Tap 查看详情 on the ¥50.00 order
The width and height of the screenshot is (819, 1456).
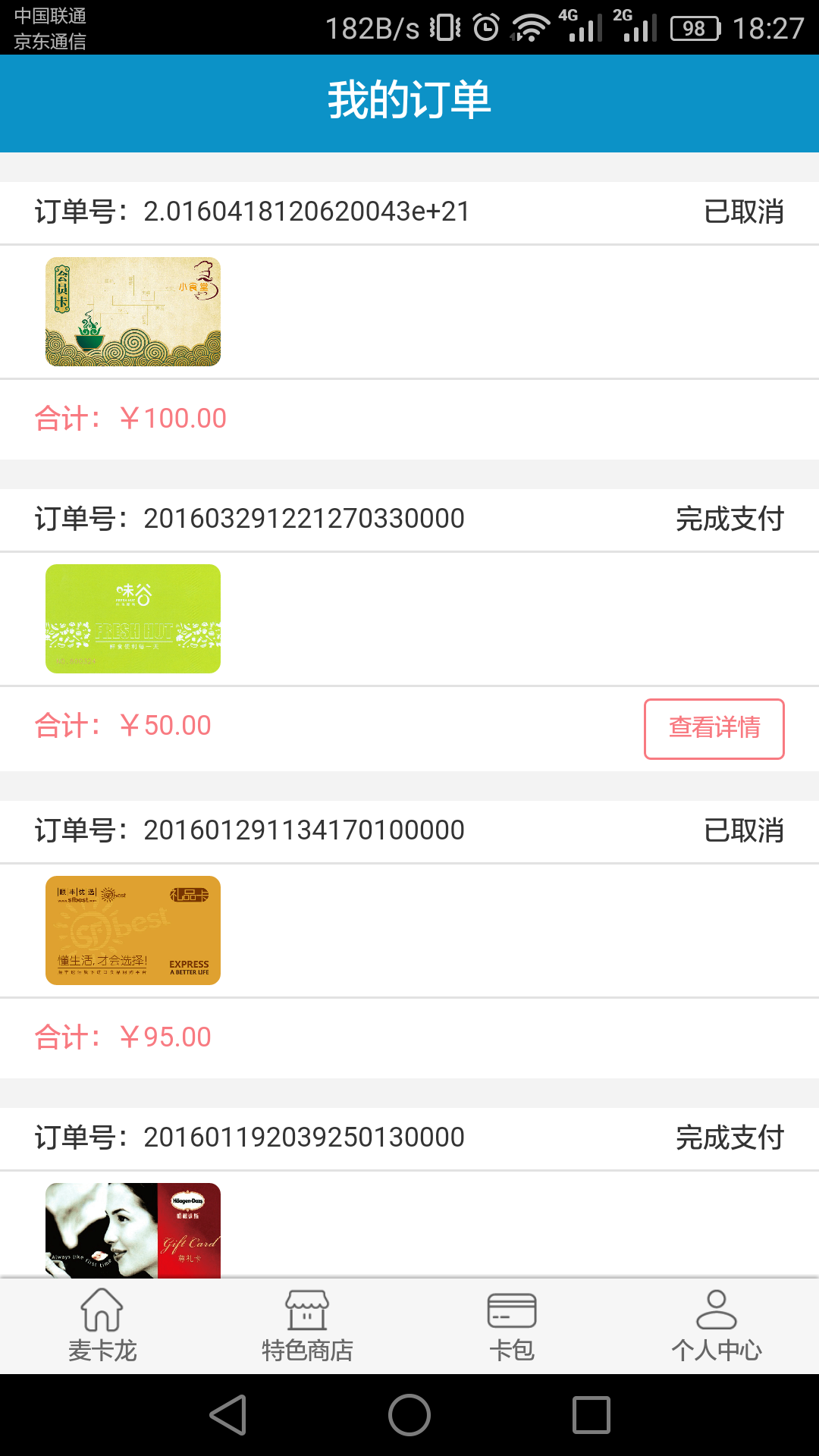click(x=714, y=728)
